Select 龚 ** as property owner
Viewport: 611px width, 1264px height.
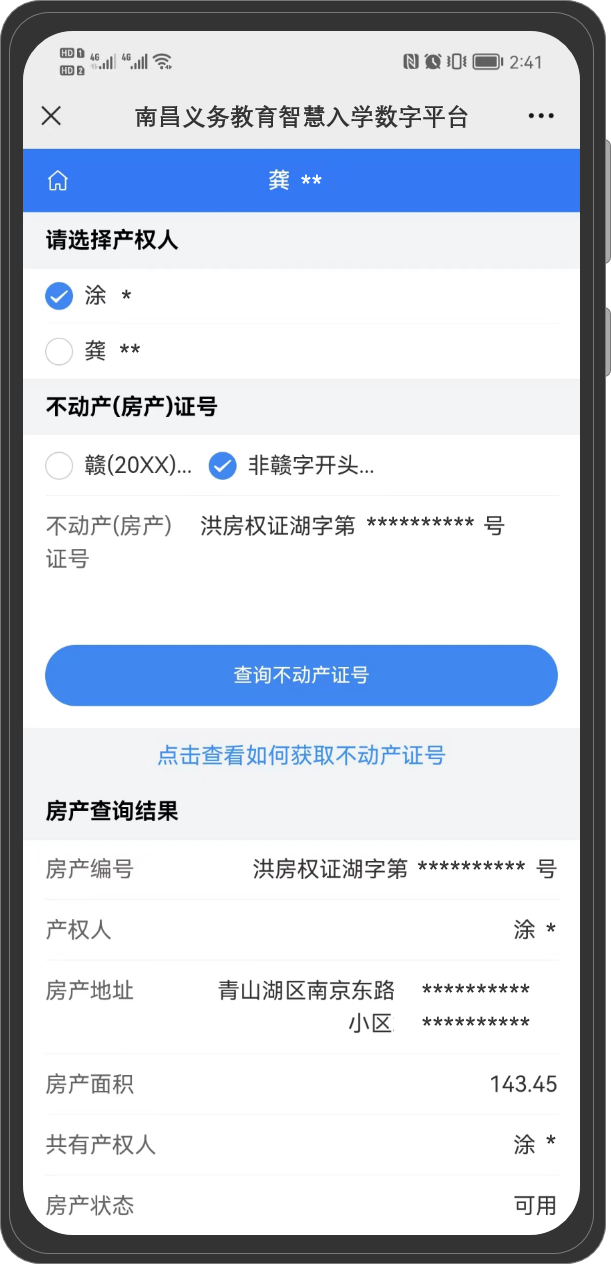60,351
